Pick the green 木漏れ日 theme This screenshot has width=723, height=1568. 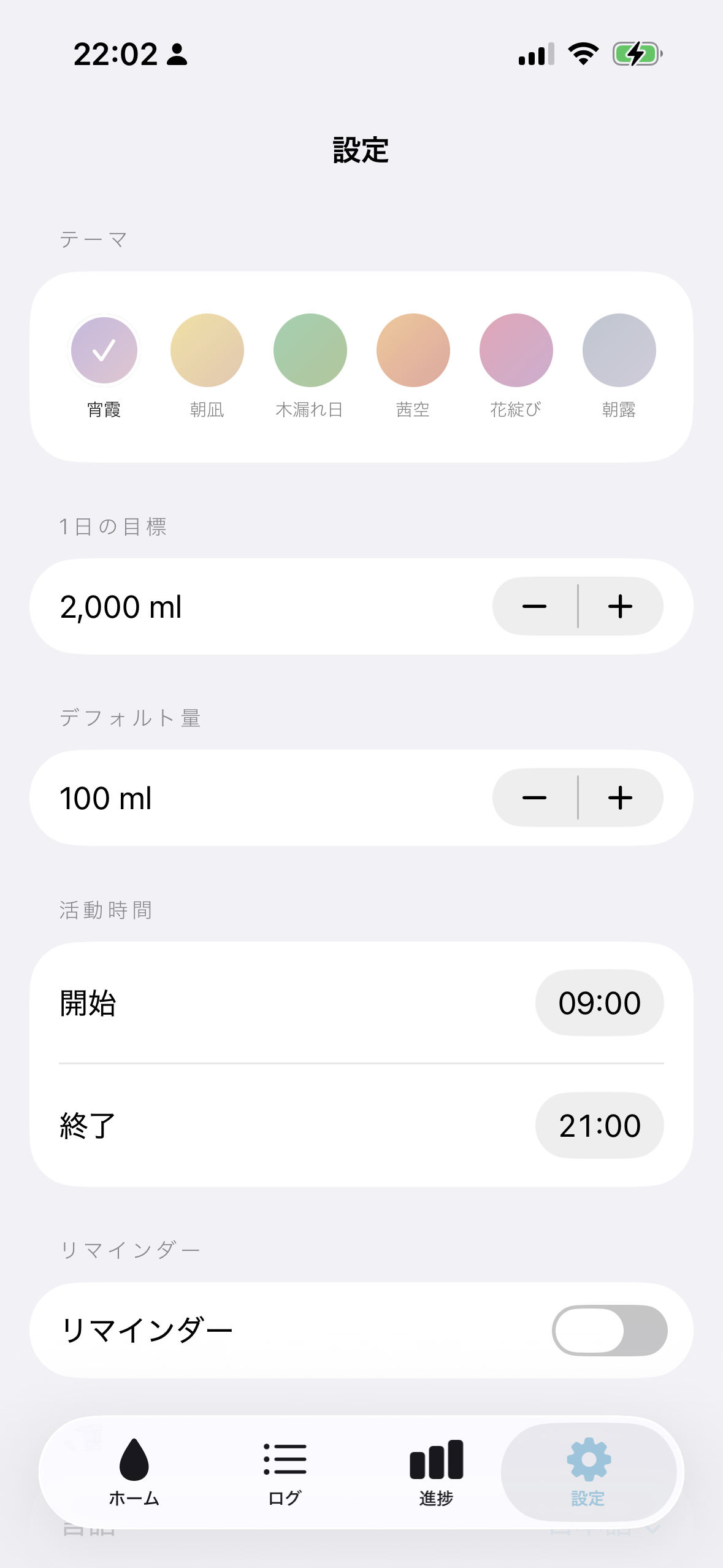pos(310,350)
